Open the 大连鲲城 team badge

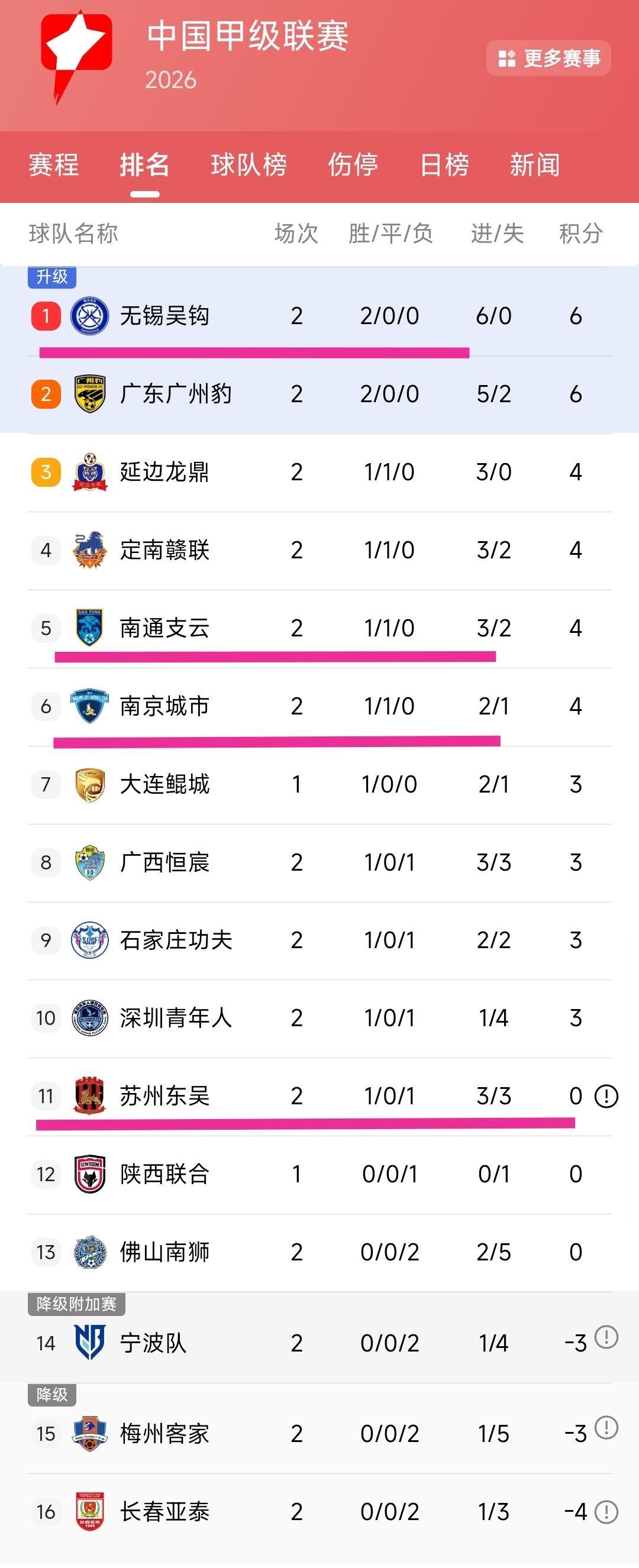pyautogui.click(x=90, y=784)
